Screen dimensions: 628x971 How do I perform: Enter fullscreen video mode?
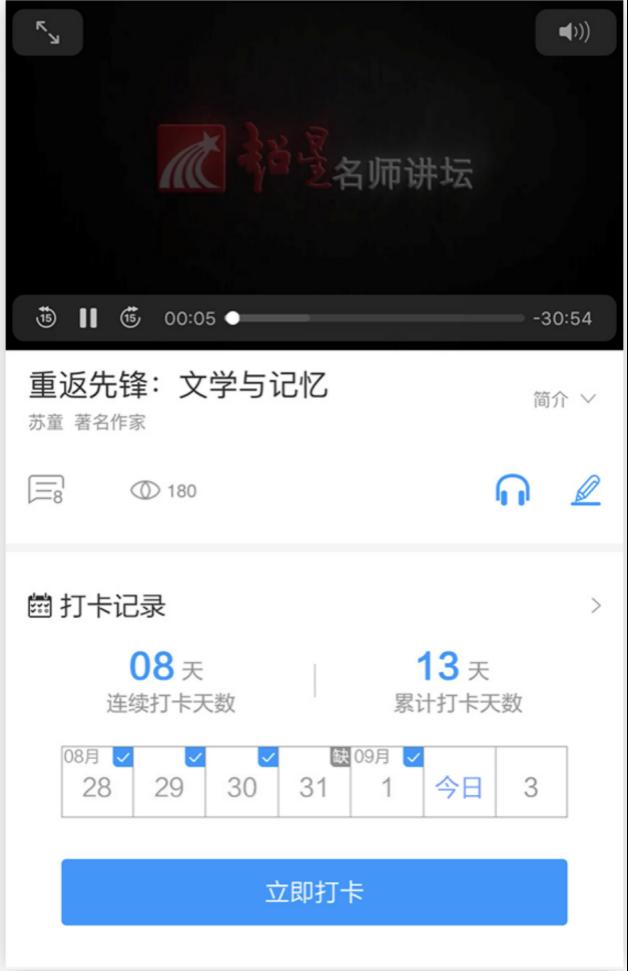pos(47,32)
